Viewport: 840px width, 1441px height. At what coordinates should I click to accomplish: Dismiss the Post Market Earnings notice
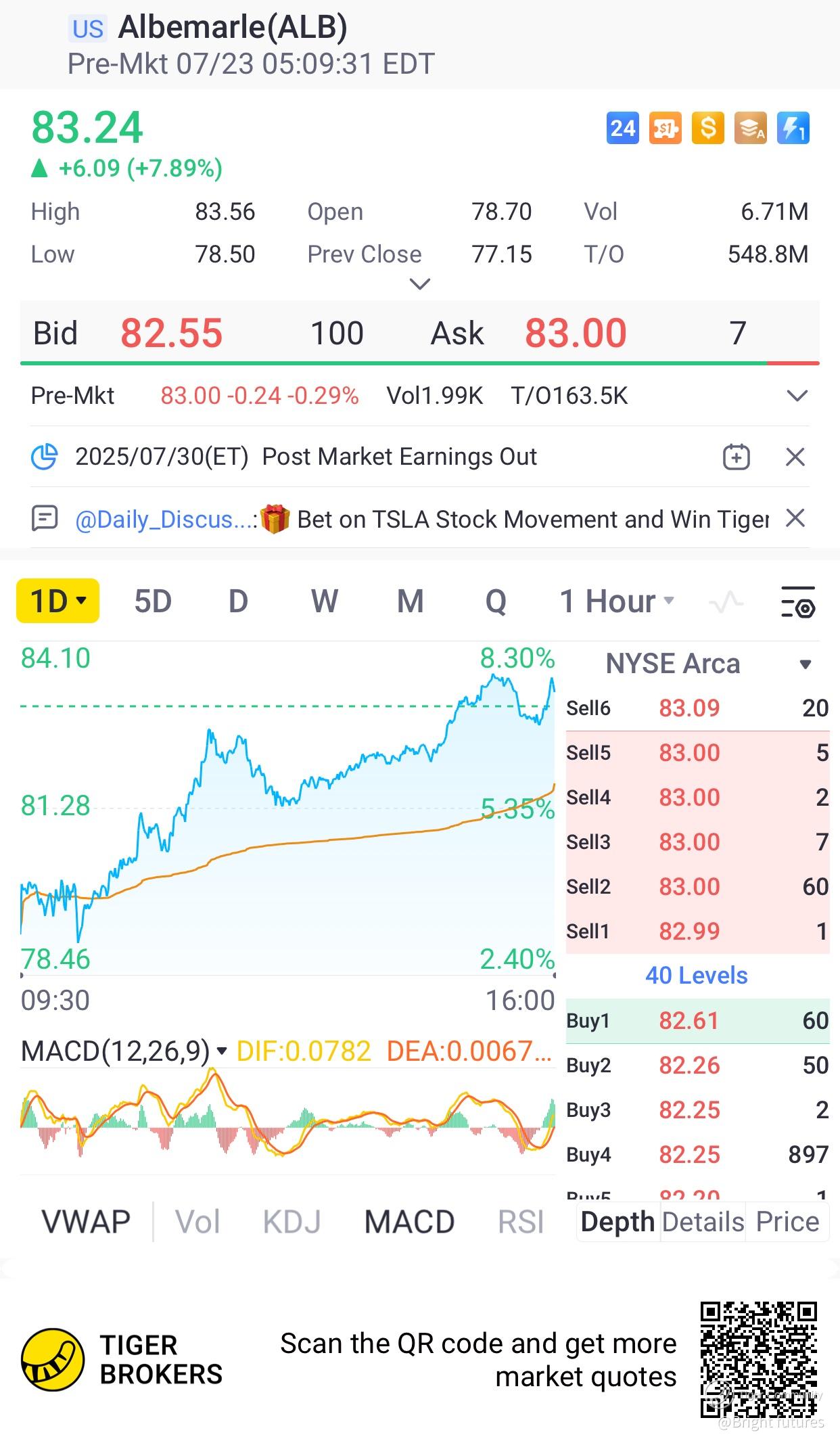click(795, 457)
